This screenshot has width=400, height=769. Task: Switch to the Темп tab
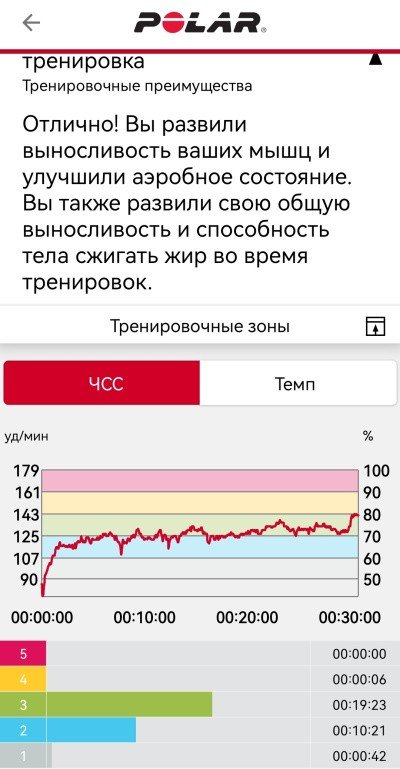(298, 383)
